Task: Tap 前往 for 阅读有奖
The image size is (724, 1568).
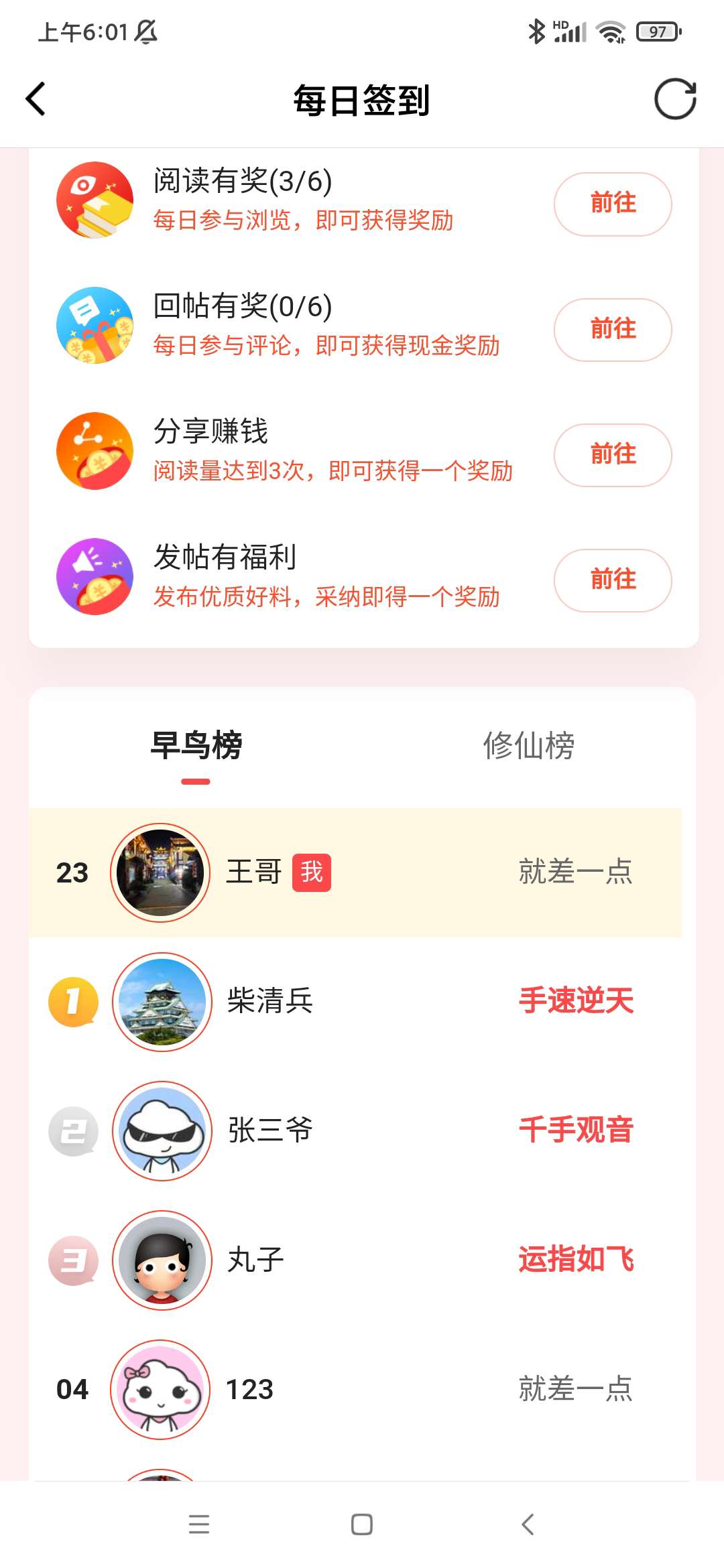Action: (612, 204)
